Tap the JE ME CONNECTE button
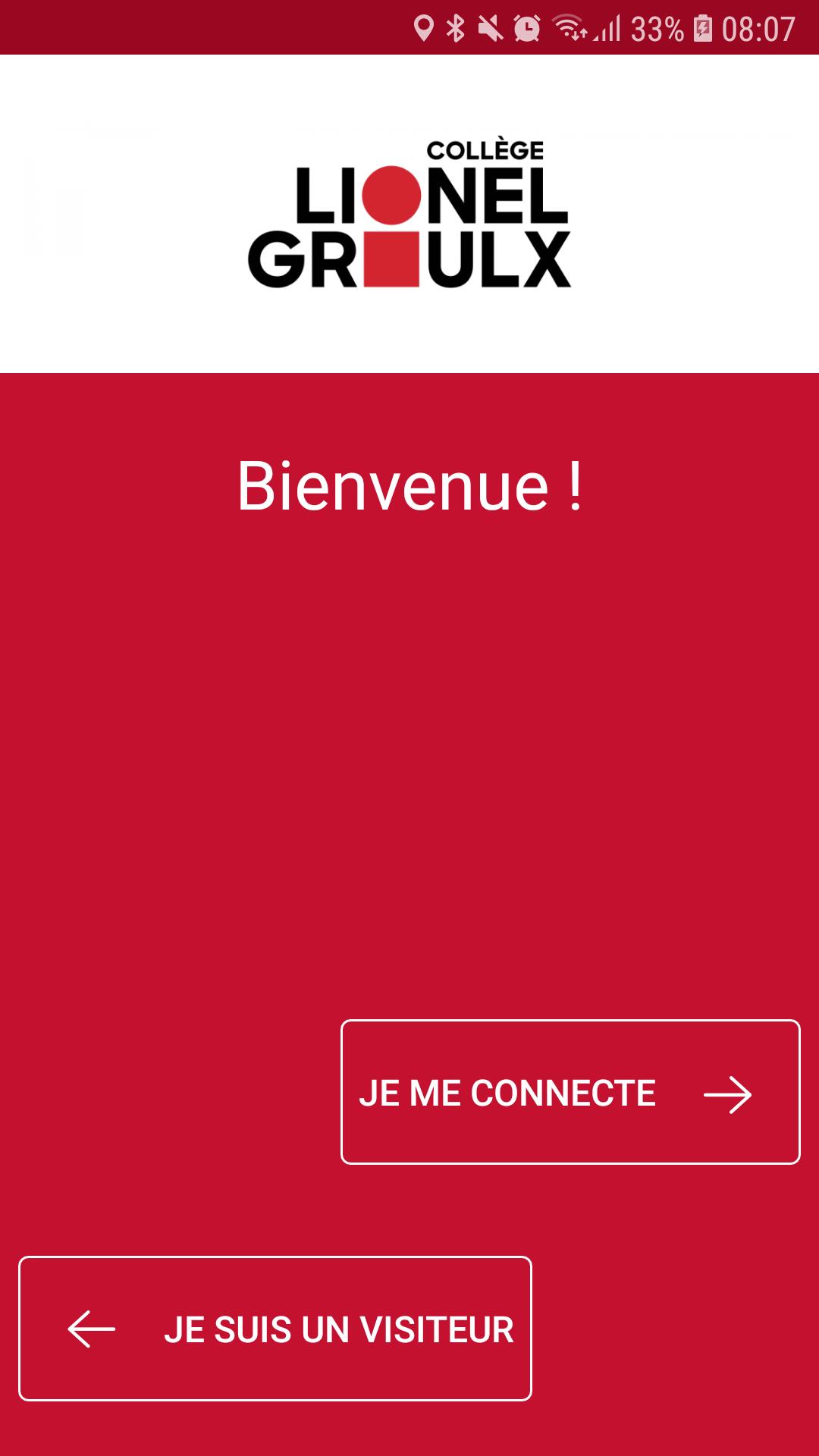Image resolution: width=819 pixels, height=1456 pixels. point(570,1092)
